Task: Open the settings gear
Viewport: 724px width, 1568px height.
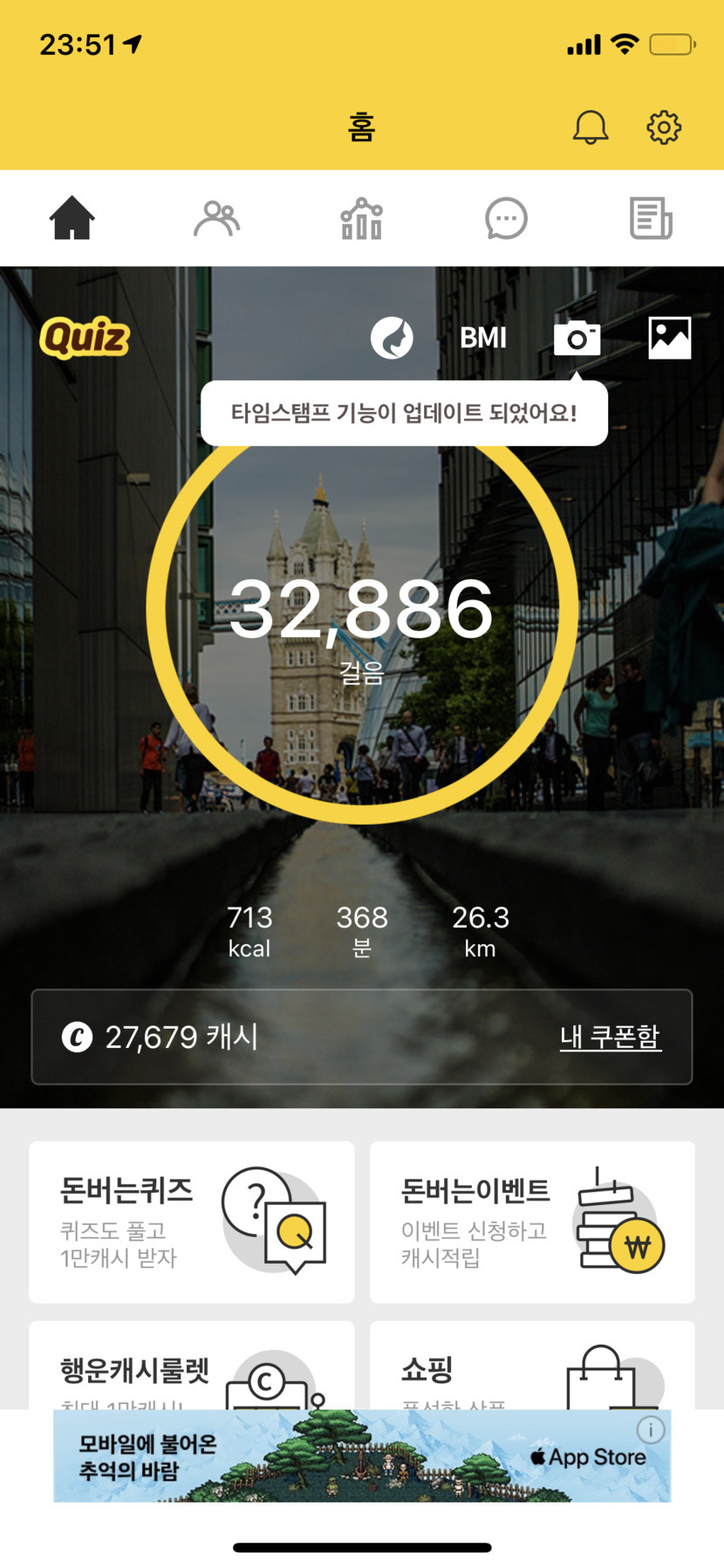Action: [x=664, y=127]
